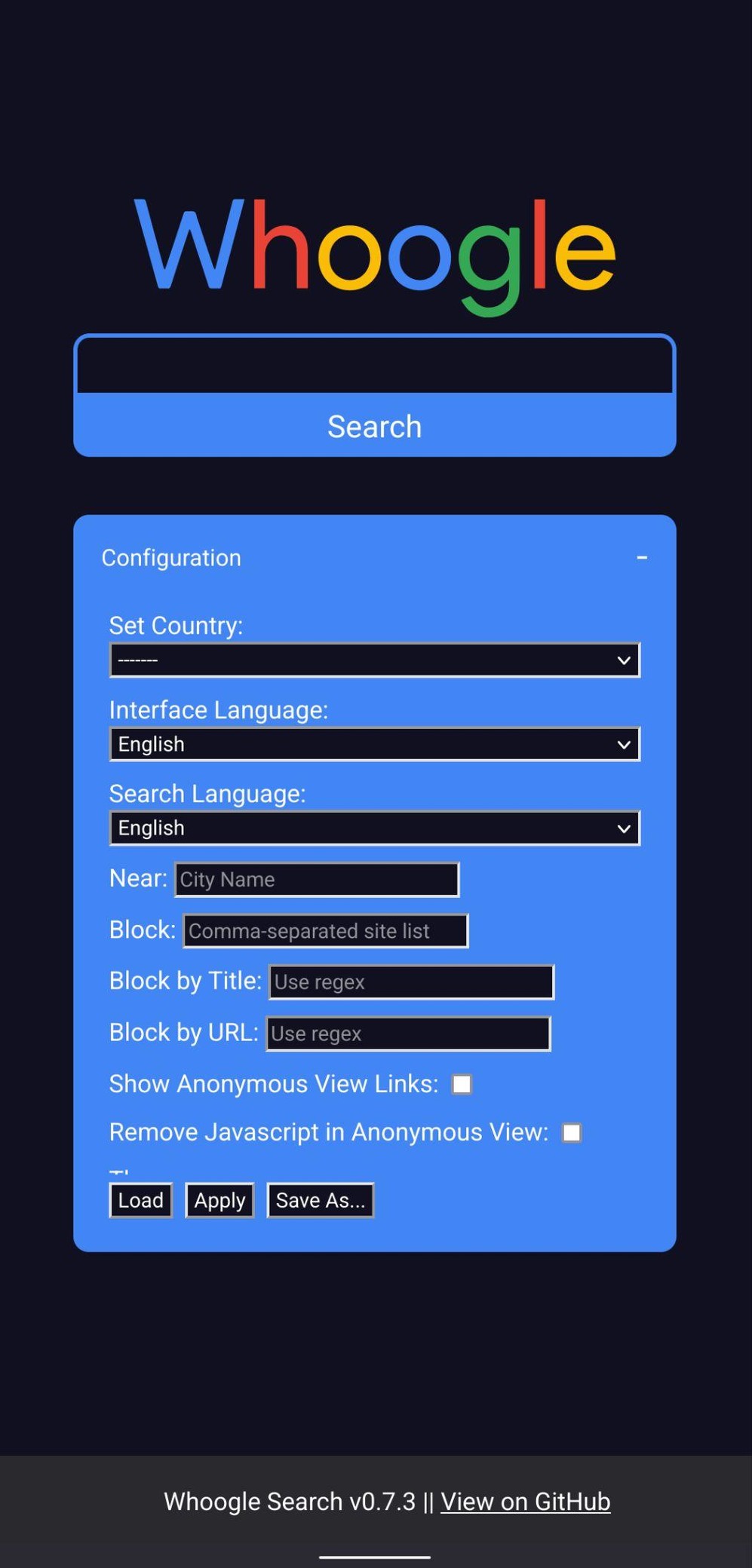Image resolution: width=752 pixels, height=1568 pixels.
Task: Collapse the Configuration panel
Action: 642,558
